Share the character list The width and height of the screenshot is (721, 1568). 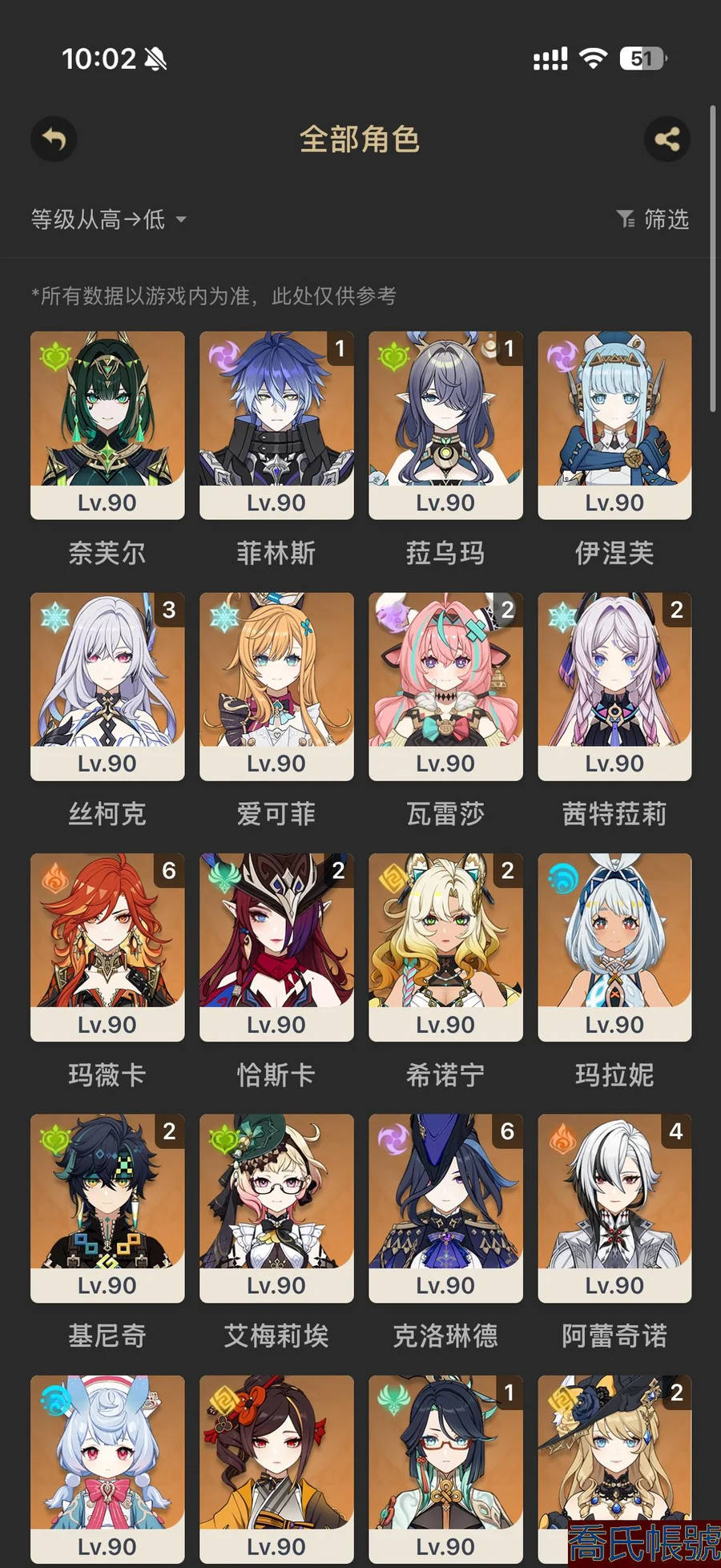pos(667,139)
